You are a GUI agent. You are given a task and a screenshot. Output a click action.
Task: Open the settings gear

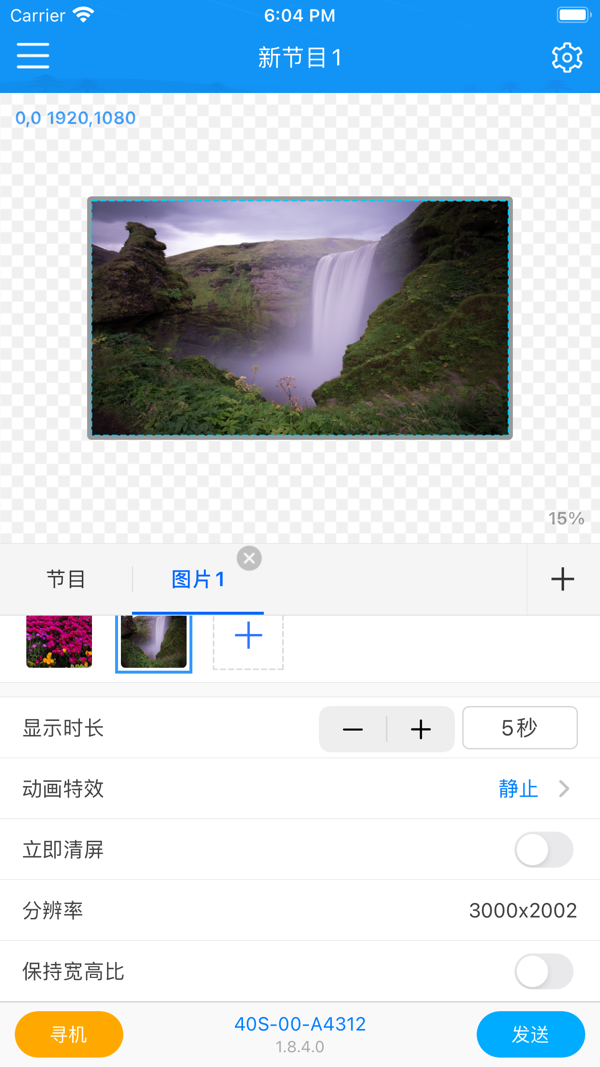[566, 57]
